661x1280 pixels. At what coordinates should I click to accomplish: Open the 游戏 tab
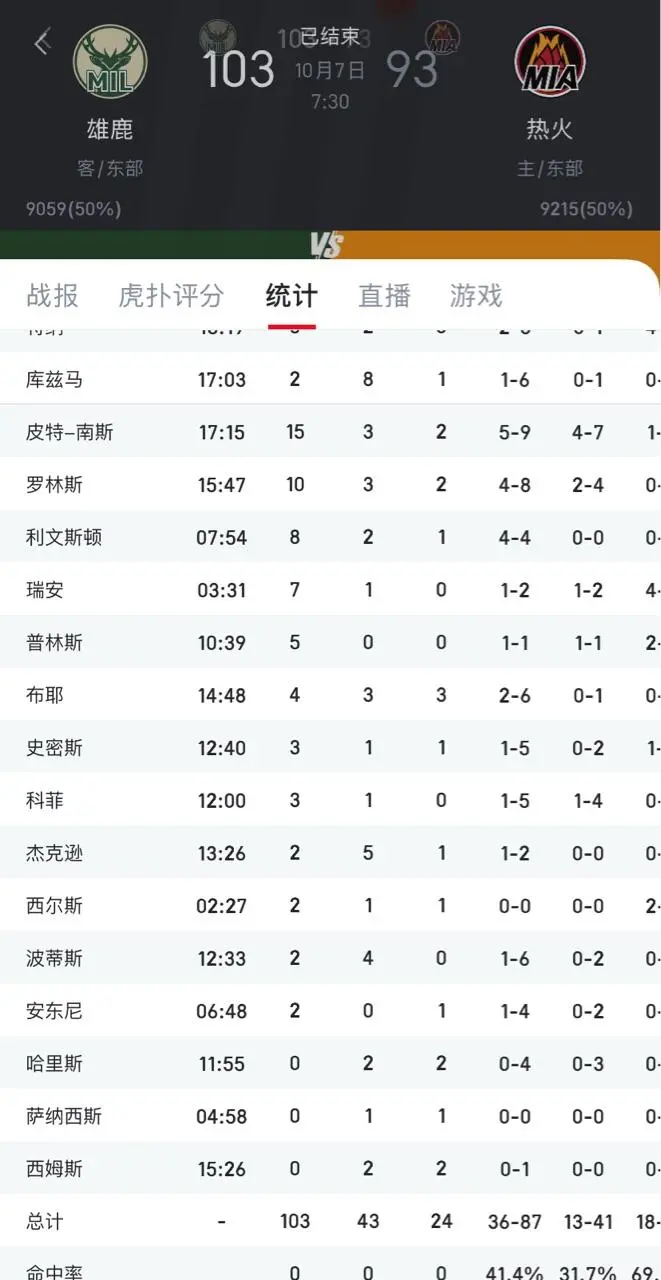(x=476, y=296)
